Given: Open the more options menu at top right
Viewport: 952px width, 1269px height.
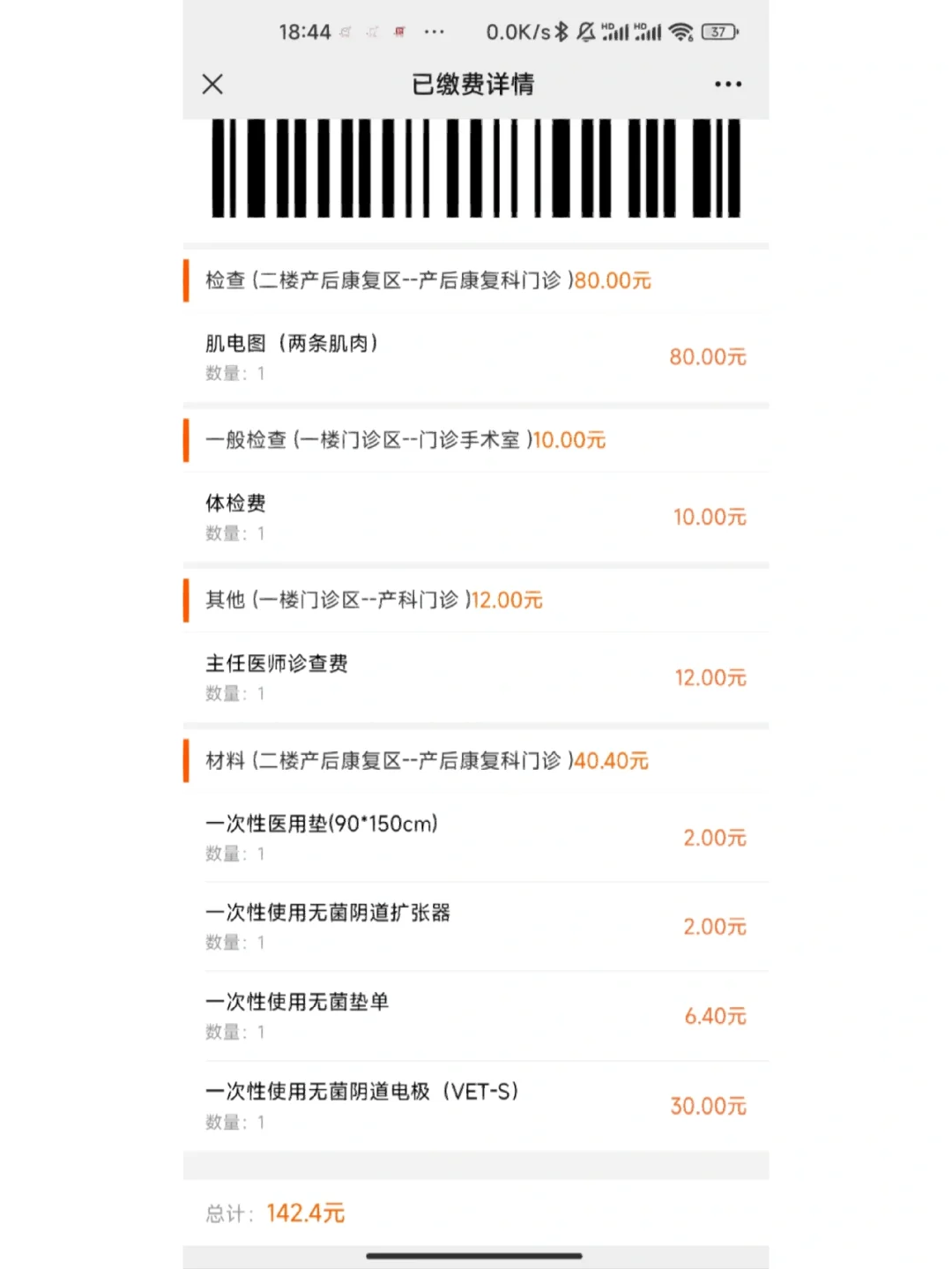Looking at the screenshot, I should 728,84.
